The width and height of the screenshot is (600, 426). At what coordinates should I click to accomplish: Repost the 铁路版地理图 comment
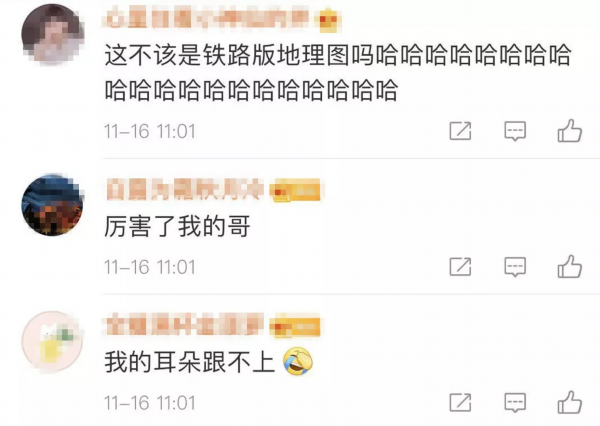460,131
